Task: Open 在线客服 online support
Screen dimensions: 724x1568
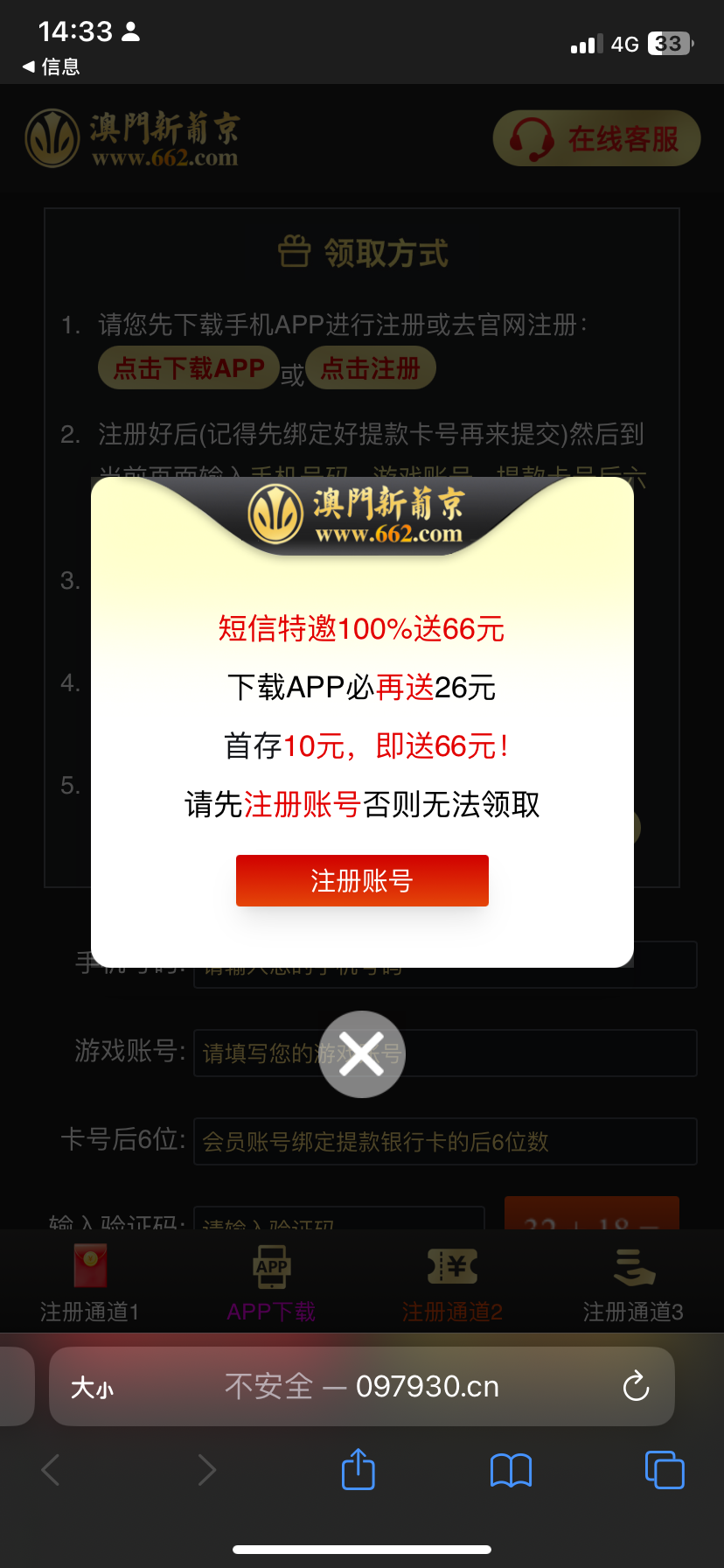Action: coord(597,138)
